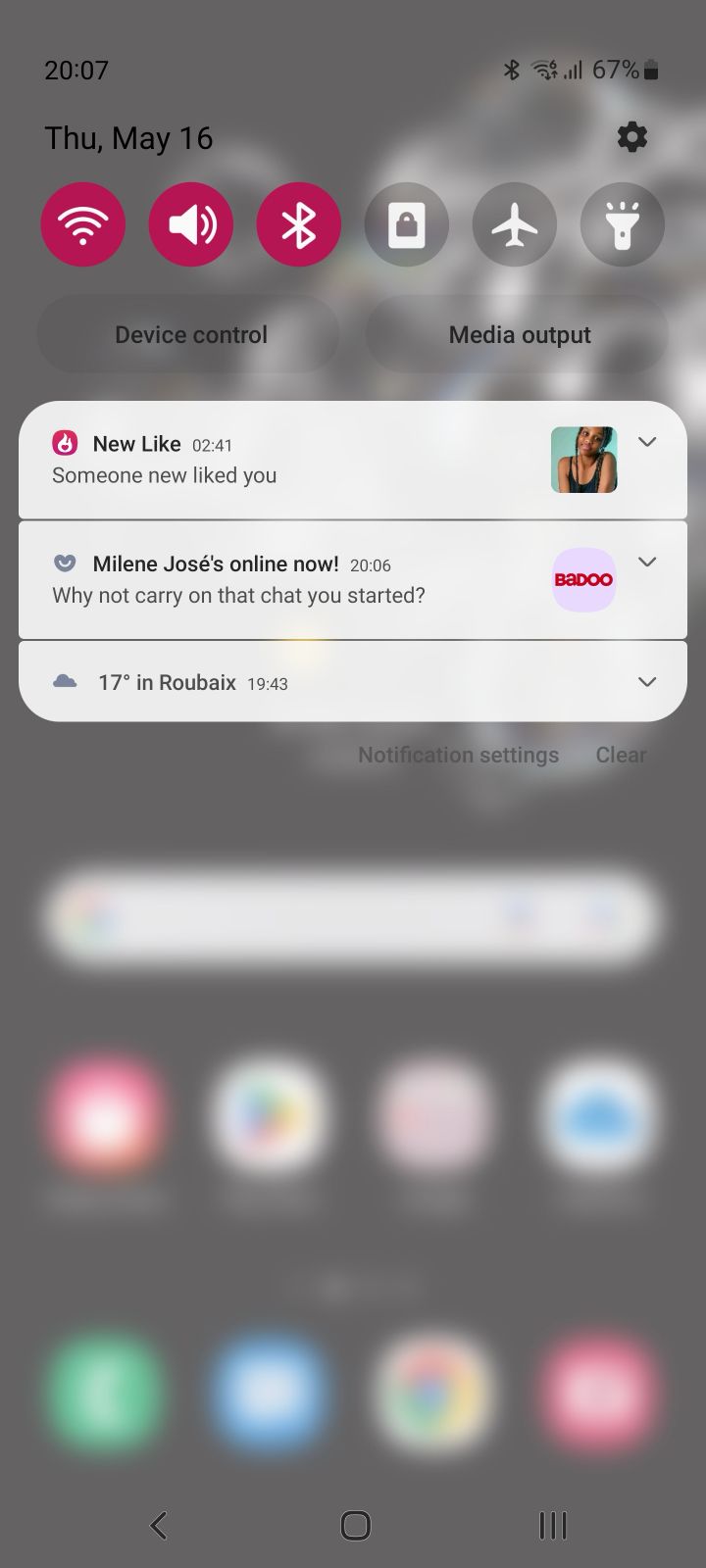Turn off the Wi-Fi quick toggle
Screen dimensions: 706x1568
[83, 224]
